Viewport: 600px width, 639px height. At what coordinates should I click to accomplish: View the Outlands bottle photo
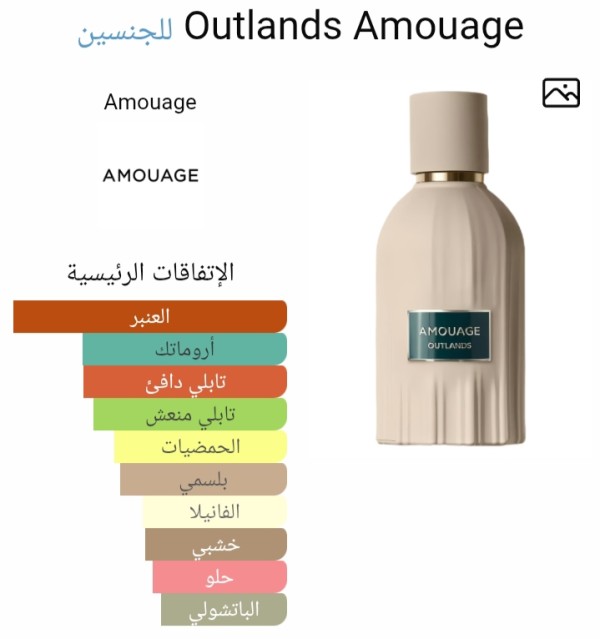(449, 270)
